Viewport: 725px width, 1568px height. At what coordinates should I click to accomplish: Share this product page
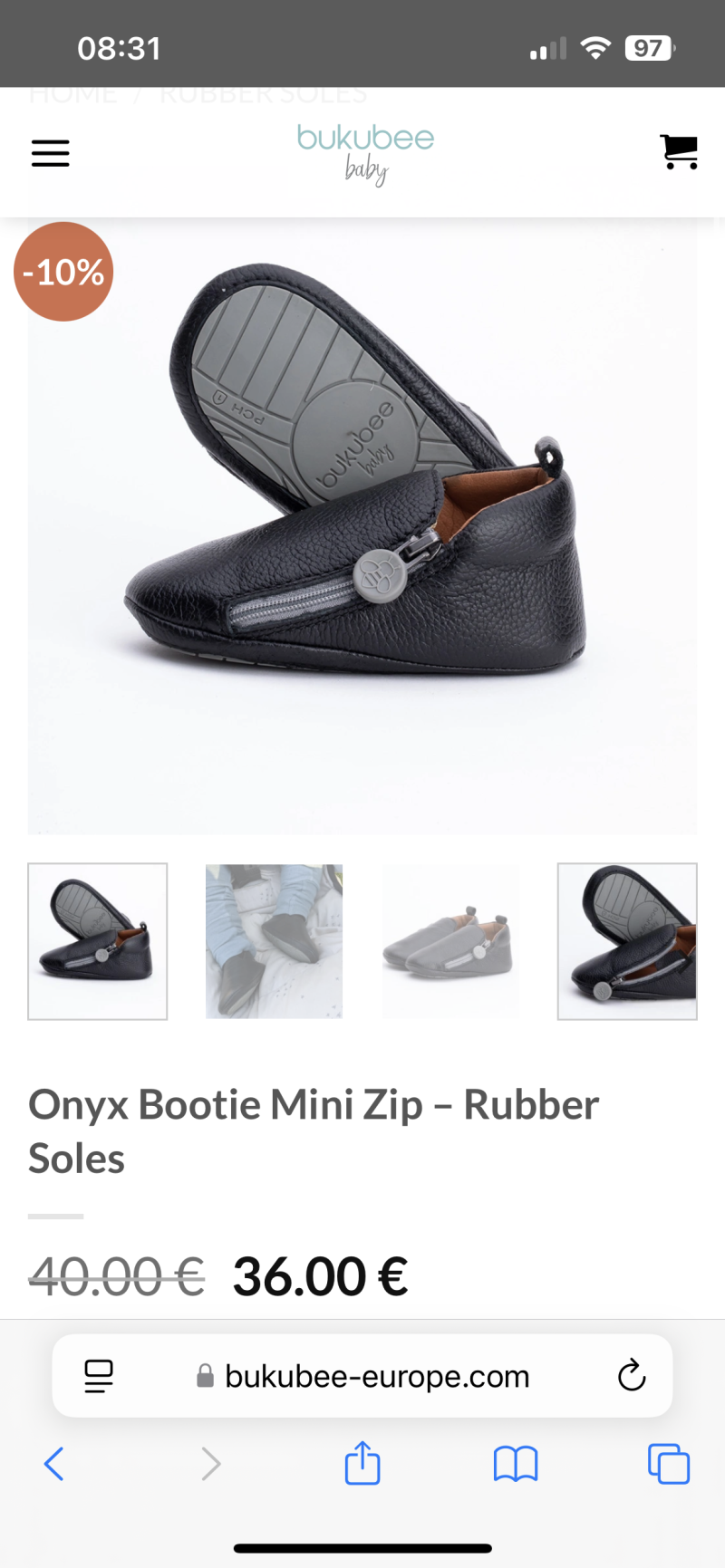(362, 1463)
